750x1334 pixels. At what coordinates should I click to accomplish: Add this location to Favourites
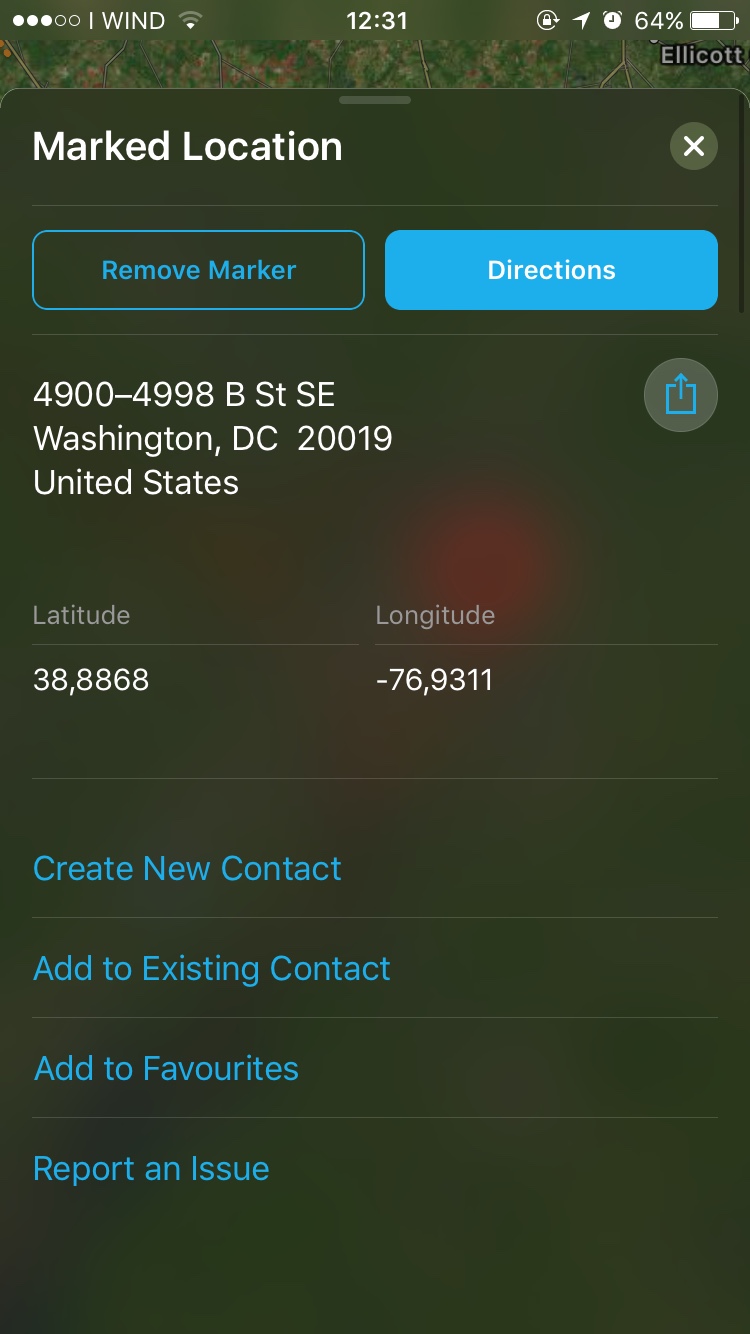166,1068
